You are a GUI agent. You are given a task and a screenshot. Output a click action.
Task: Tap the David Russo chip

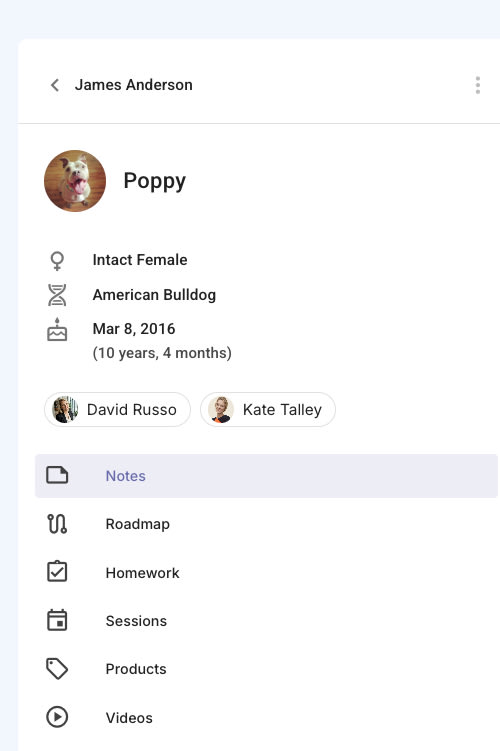[x=117, y=410]
